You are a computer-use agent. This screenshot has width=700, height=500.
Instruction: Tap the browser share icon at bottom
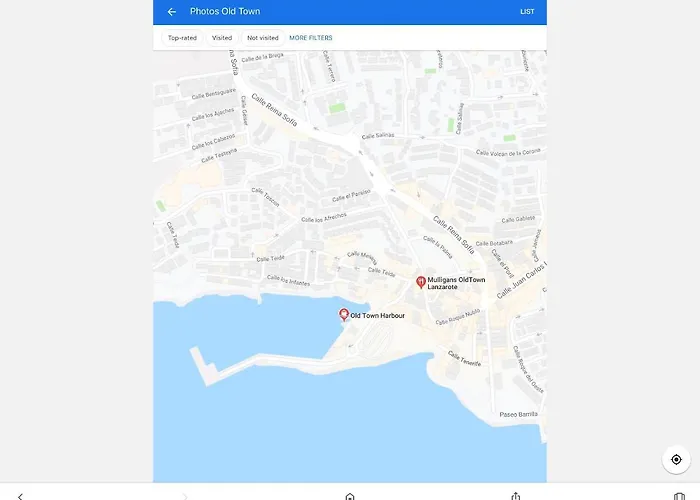[x=515, y=495]
